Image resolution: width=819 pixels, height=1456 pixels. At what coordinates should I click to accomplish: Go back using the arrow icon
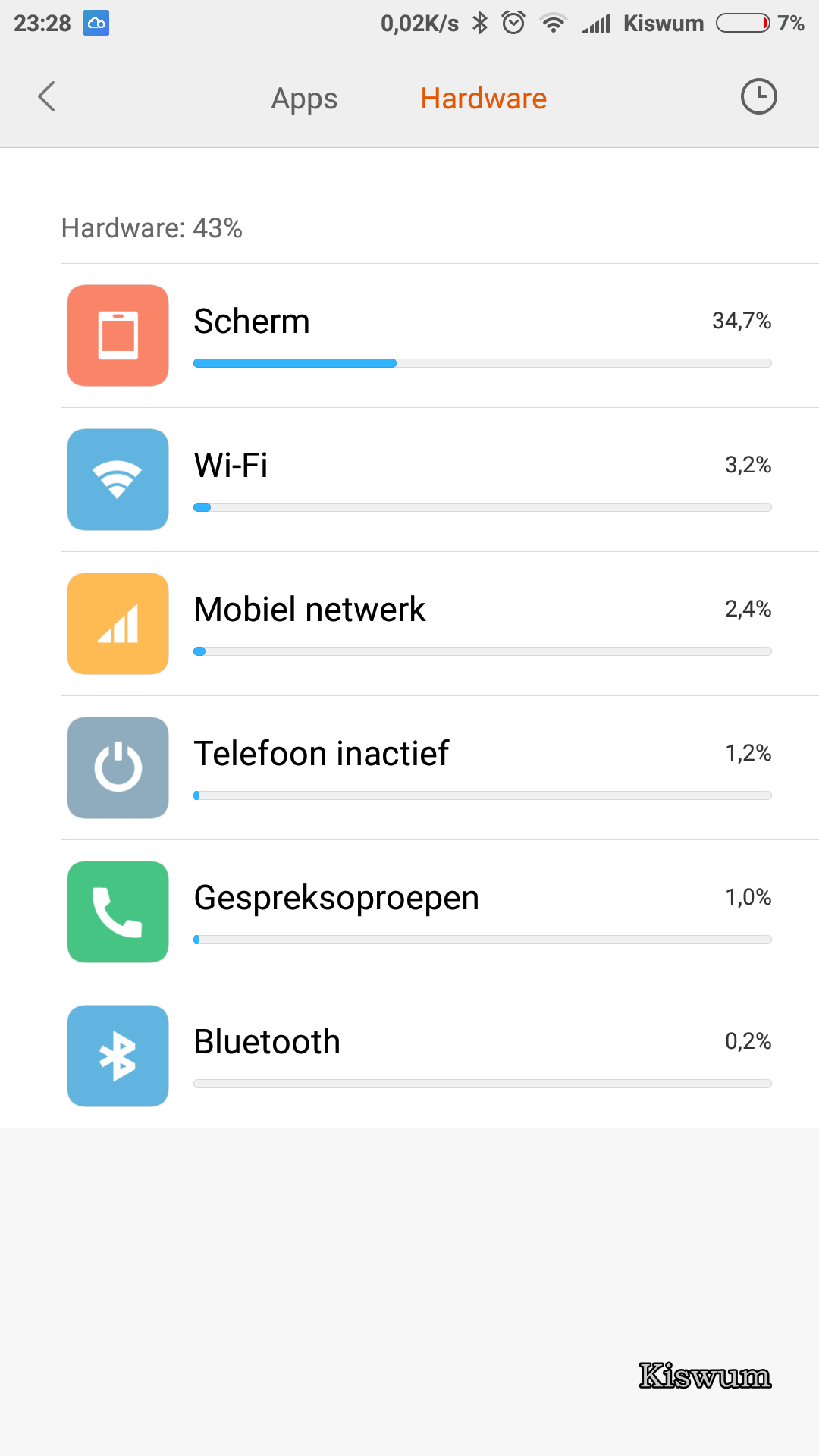pyautogui.click(x=47, y=97)
